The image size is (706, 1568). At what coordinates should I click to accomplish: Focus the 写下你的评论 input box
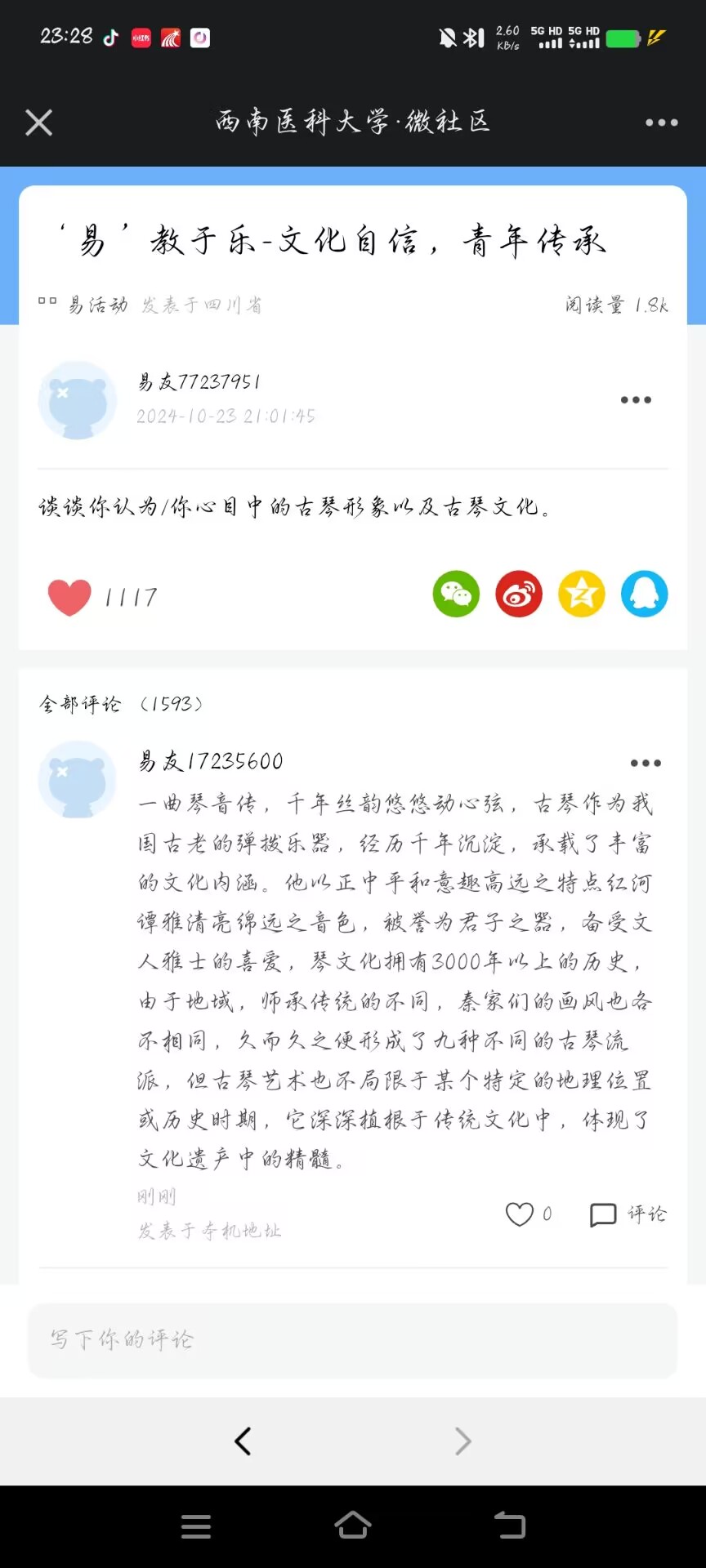pyautogui.click(x=352, y=1339)
